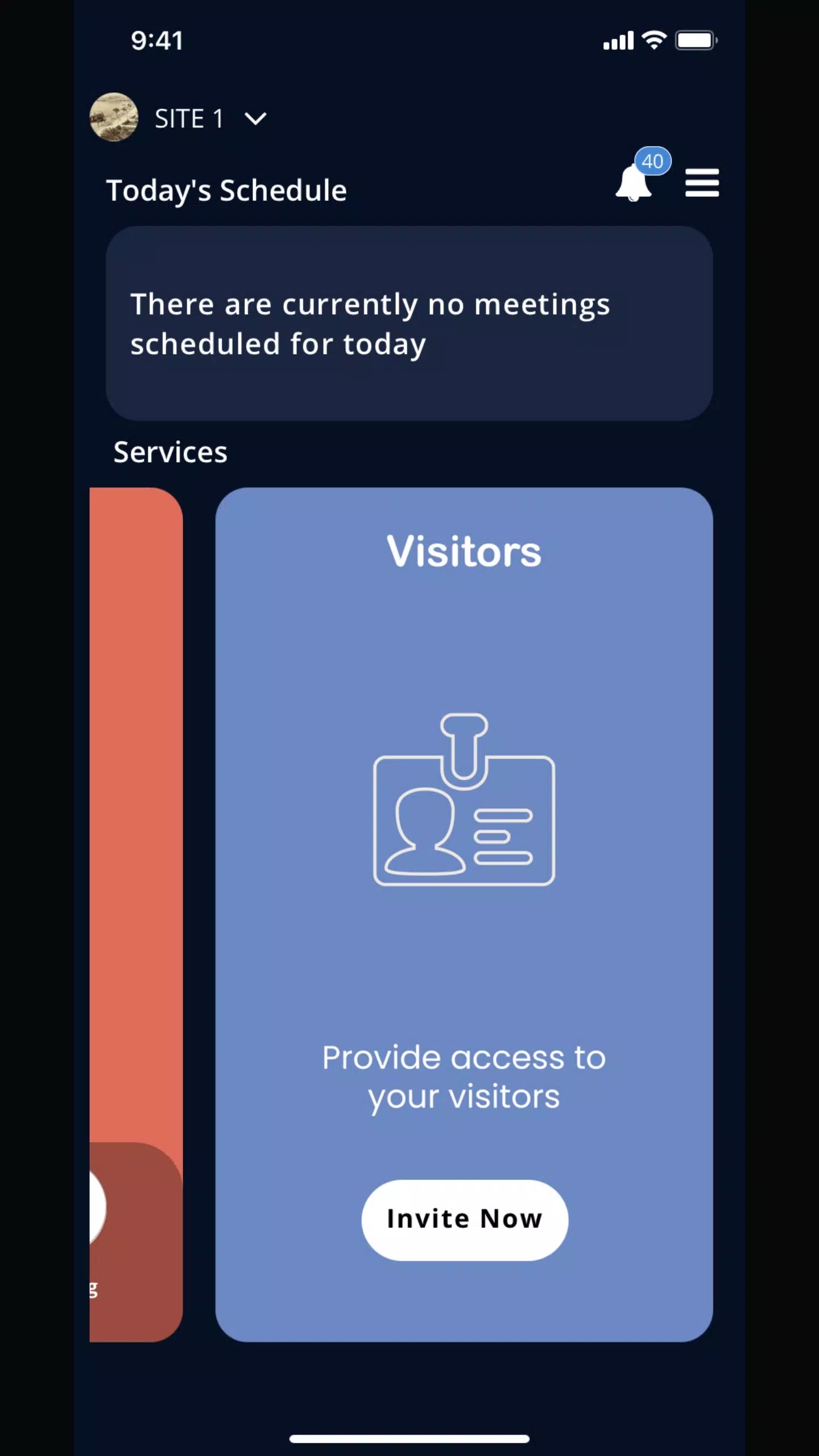Tap the site profile picture
This screenshot has height=1456, width=819.
tap(114, 117)
